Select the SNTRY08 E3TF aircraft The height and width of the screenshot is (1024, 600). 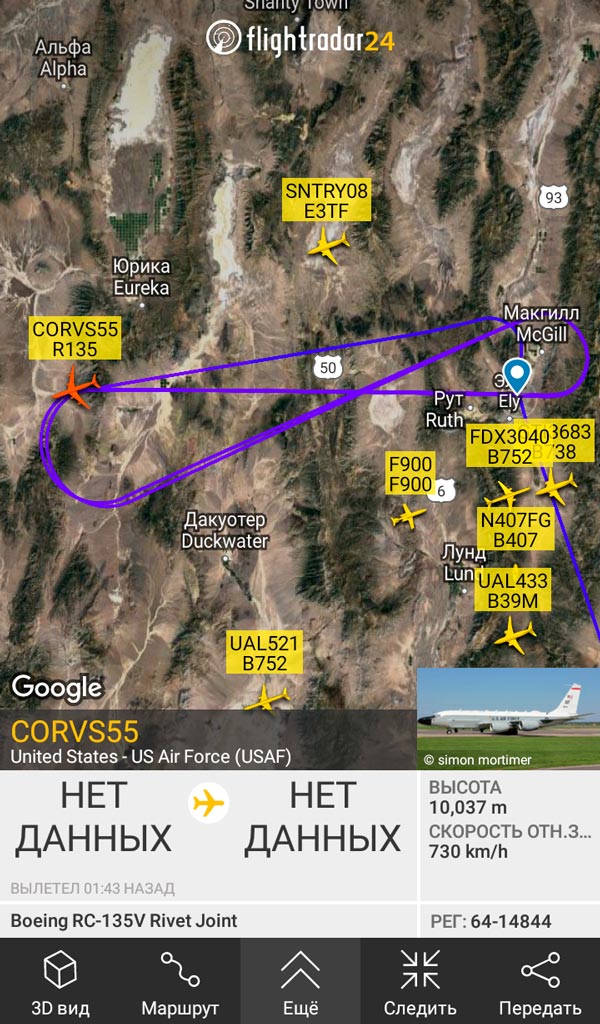click(x=329, y=244)
